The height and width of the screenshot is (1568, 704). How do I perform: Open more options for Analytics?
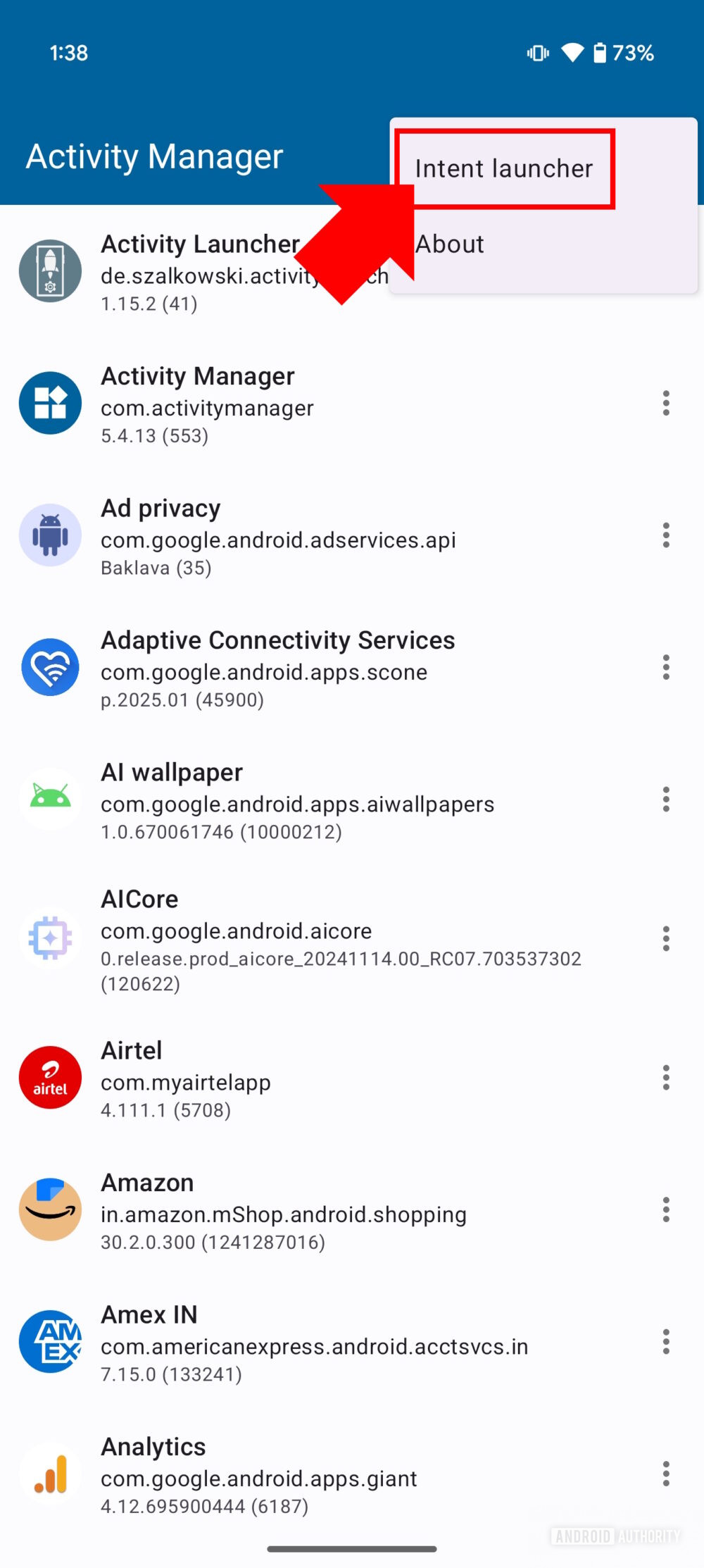coord(665,1474)
